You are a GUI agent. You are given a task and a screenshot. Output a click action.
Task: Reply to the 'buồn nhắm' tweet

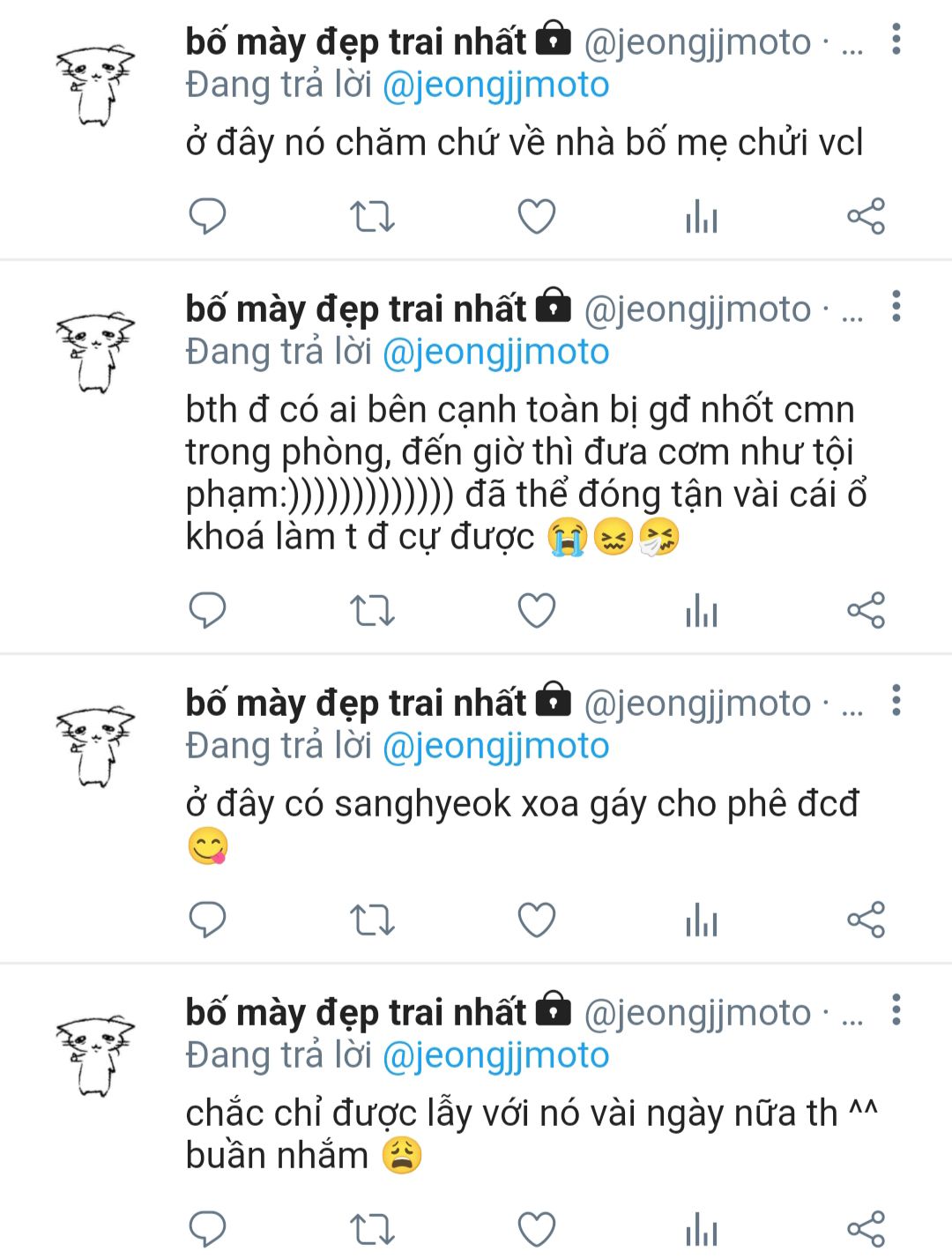point(208,1229)
